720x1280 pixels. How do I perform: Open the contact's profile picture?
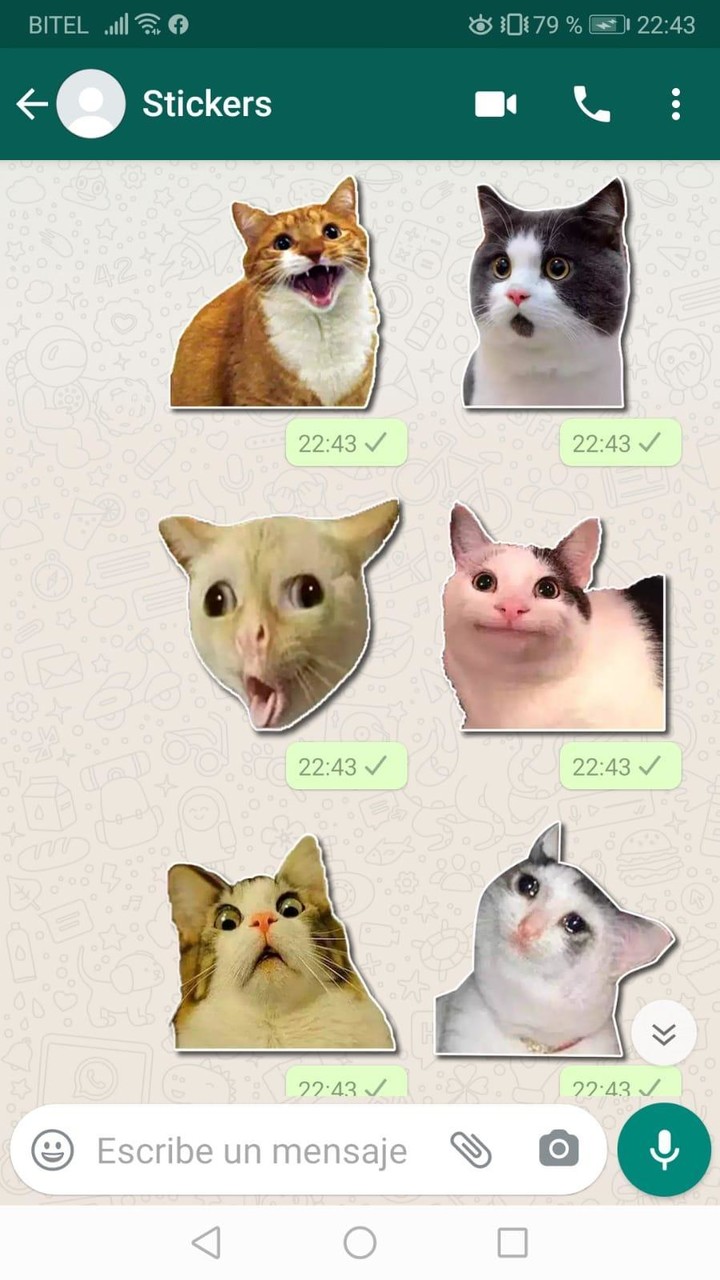point(90,103)
